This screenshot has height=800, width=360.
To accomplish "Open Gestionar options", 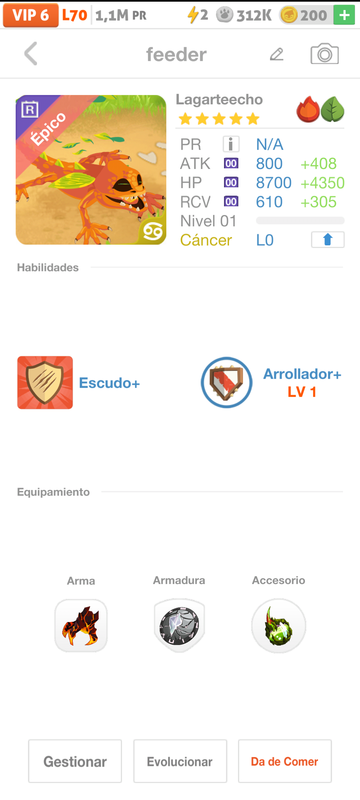I will [x=75, y=761].
